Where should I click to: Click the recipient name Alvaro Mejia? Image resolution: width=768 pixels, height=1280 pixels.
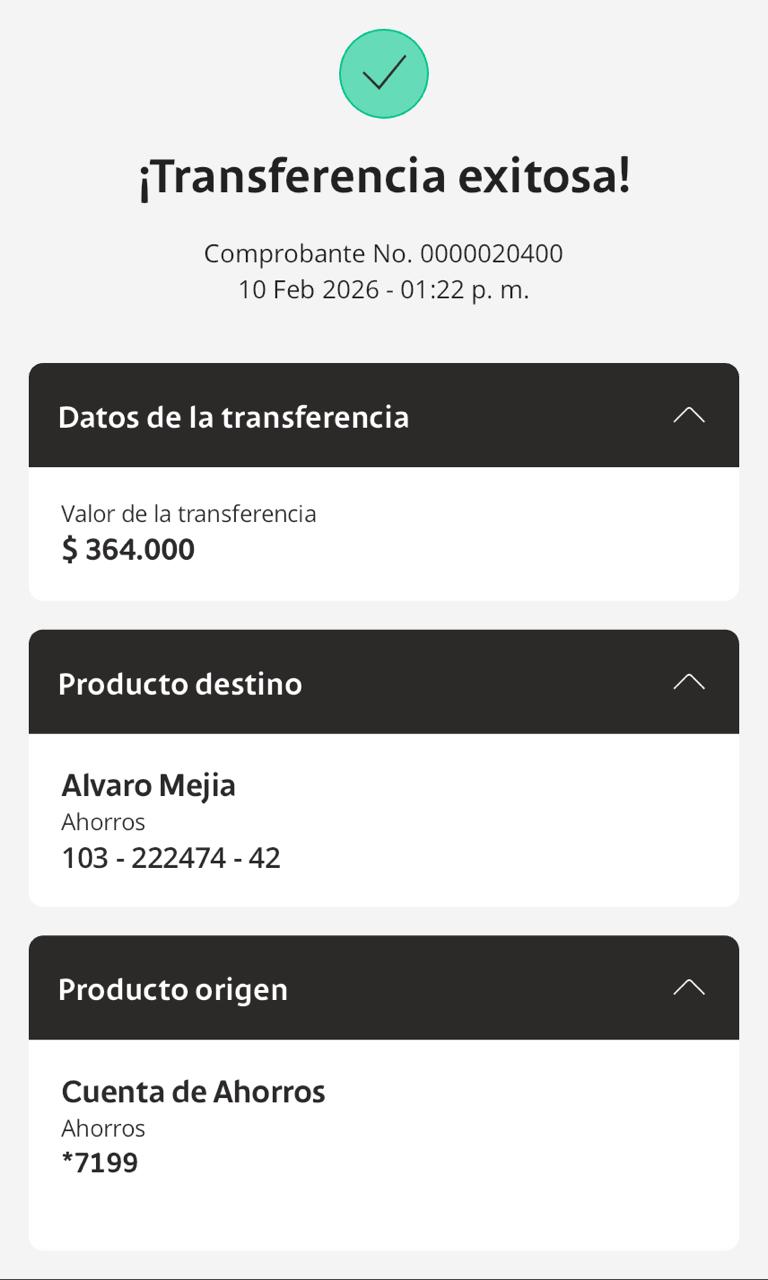click(x=148, y=785)
